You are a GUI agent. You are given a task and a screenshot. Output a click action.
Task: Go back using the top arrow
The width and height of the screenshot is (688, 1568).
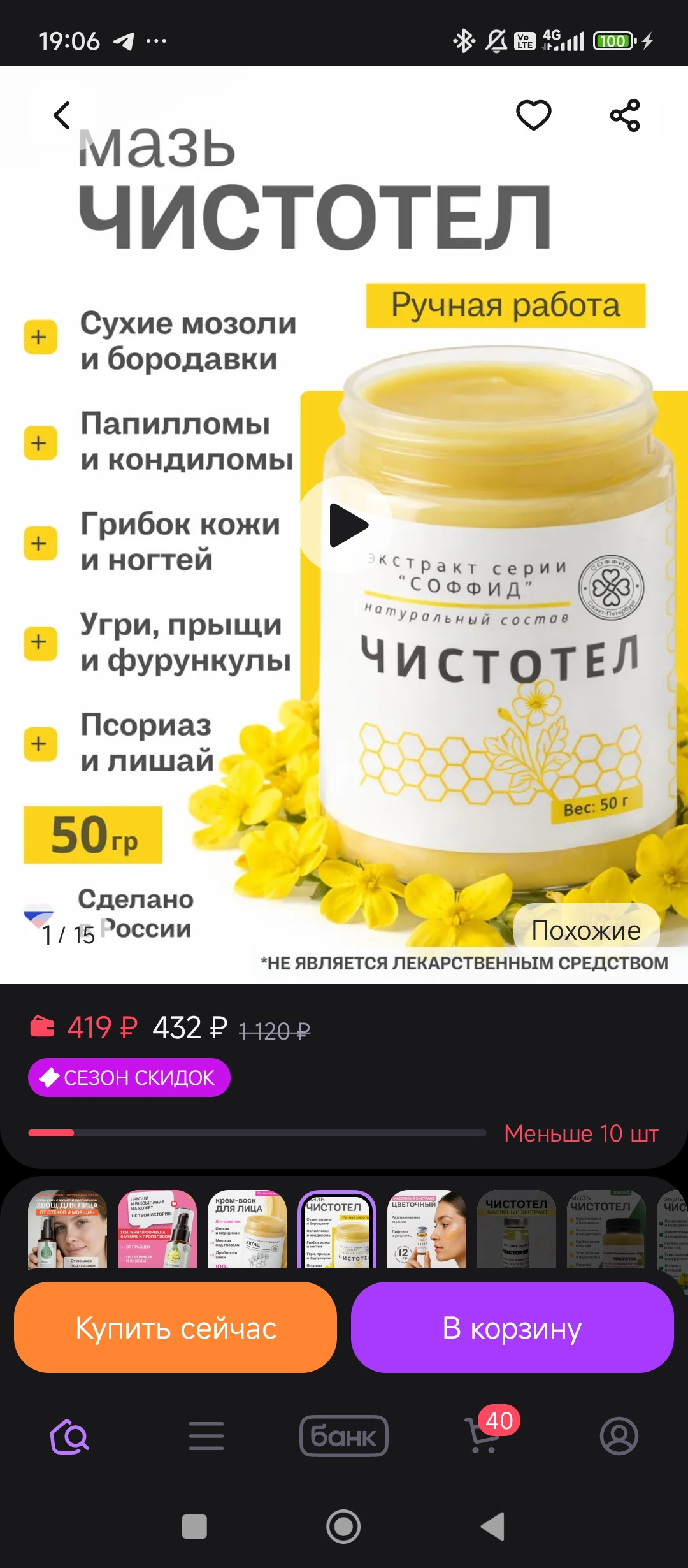[x=62, y=115]
